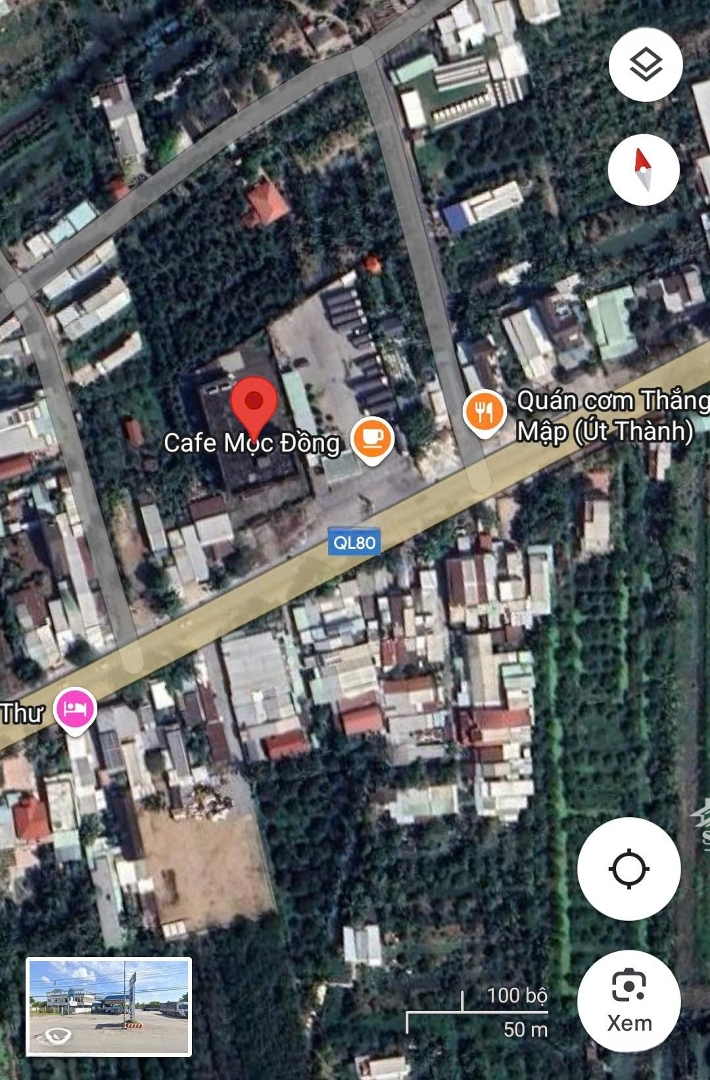Open the Street View thumbnail preview

tap(109, 1006)
